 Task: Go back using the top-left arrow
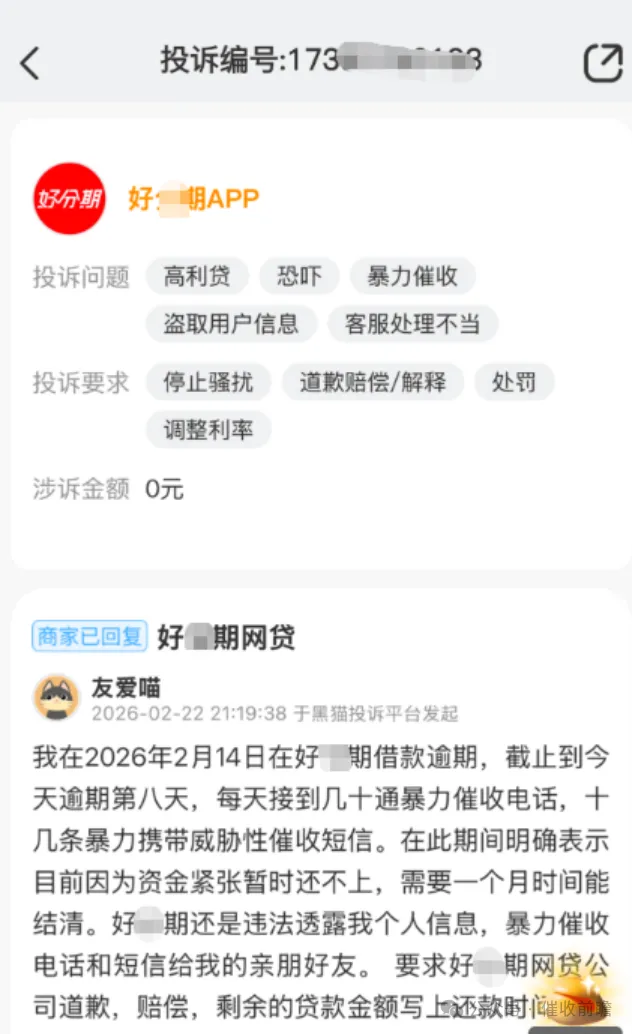pos(31,63)
